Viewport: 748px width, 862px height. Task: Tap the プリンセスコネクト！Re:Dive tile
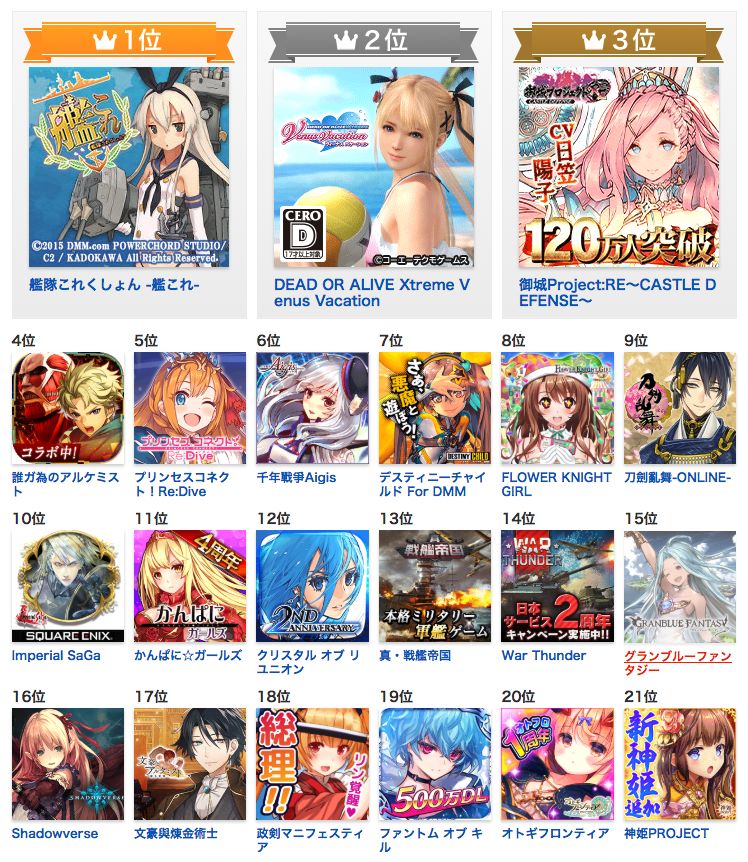pyautogui.click(x=190, y=408)
